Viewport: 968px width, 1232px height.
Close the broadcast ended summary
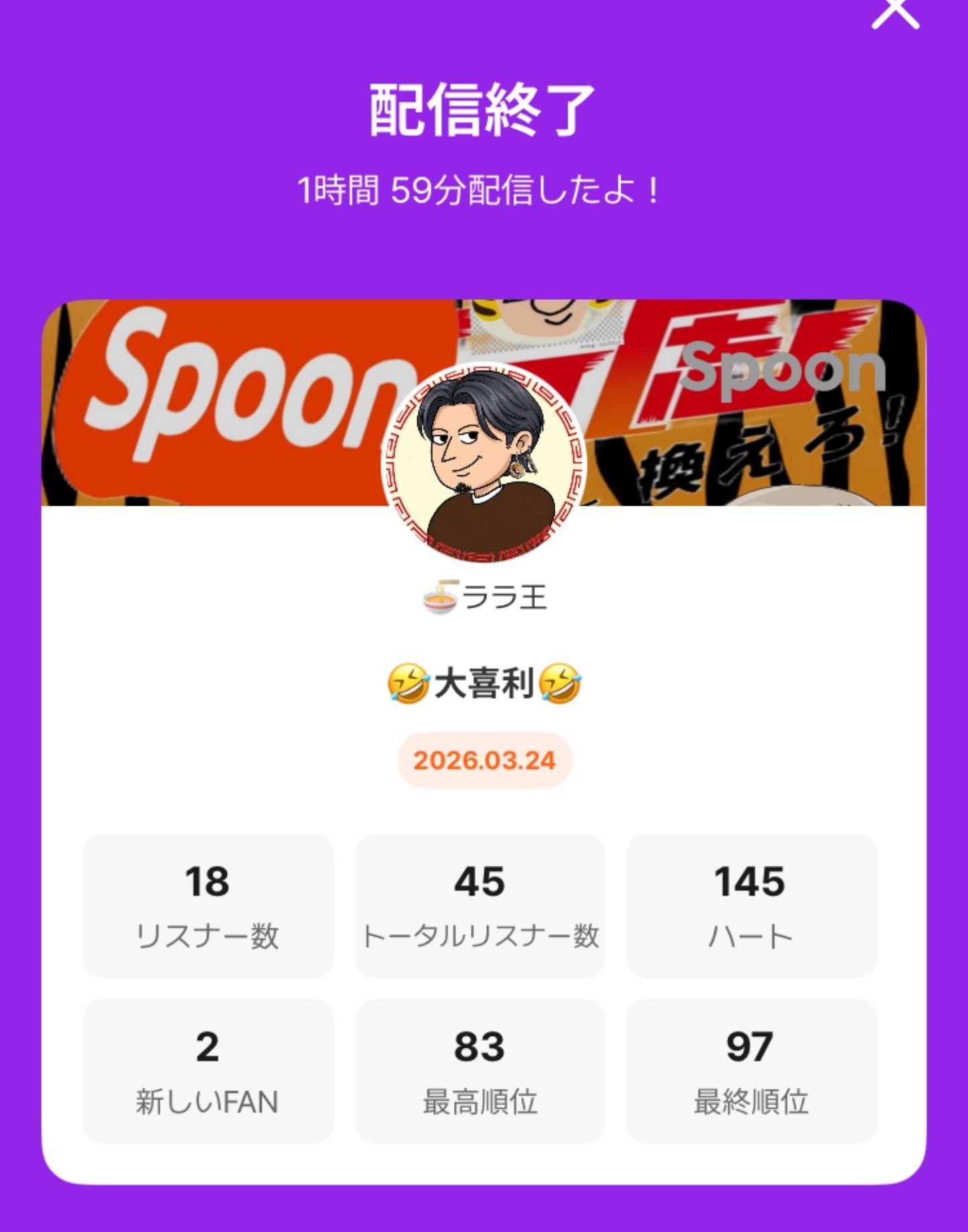[895, 13]
